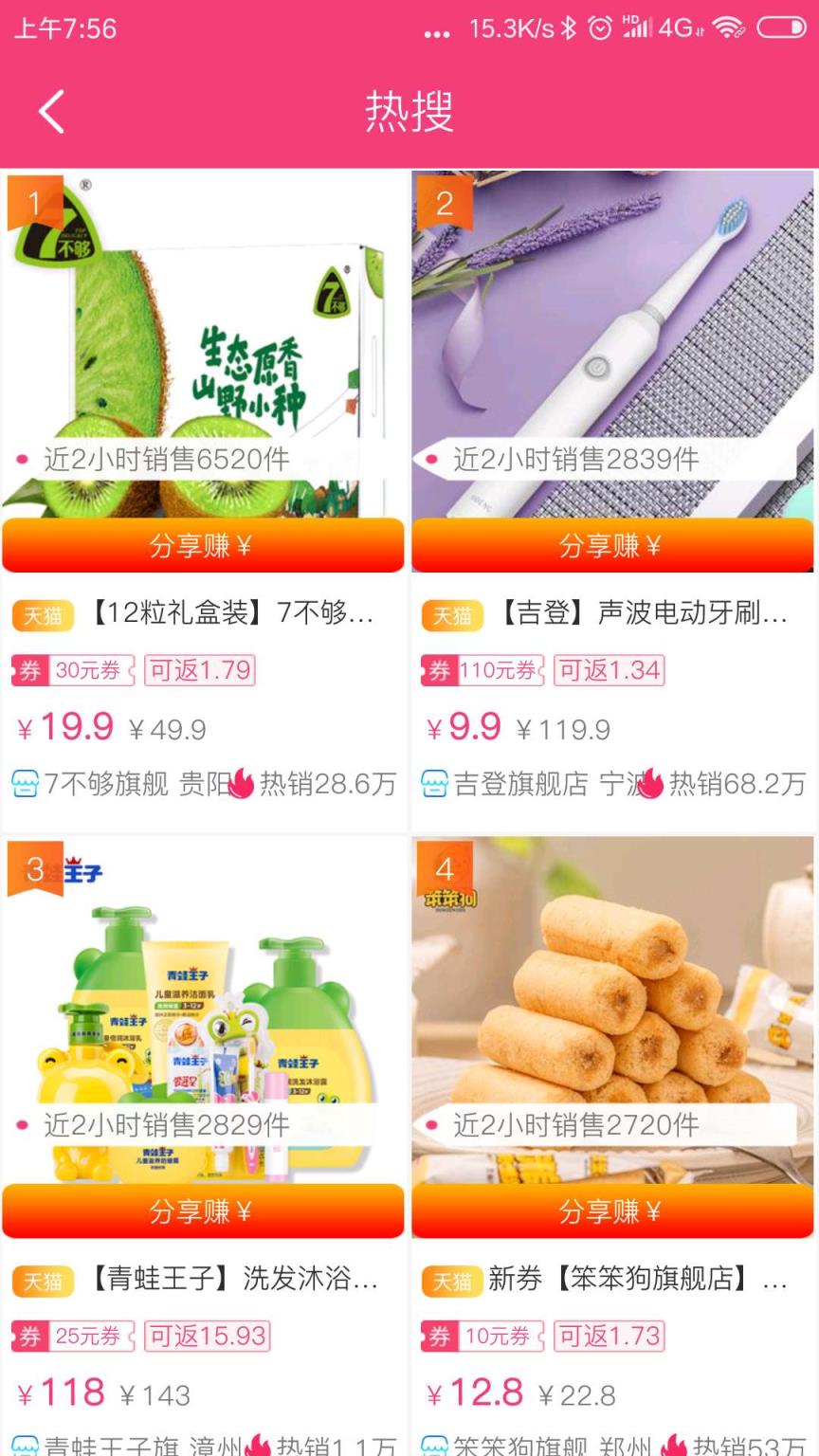Viewport: 819px width, 1456px height.
Task: Tap the back arrow on the 热搜 page
Action: click(49, 109)
